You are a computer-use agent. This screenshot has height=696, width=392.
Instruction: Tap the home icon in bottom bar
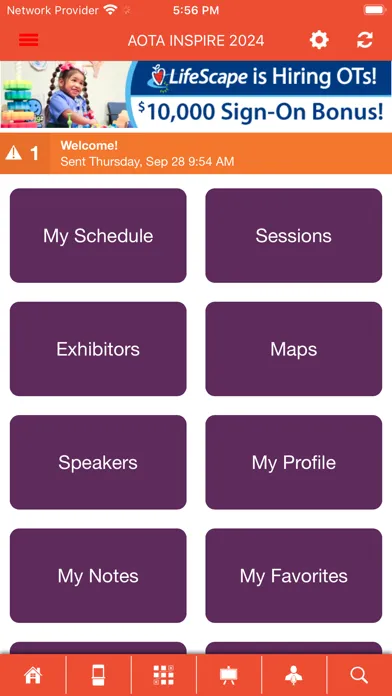[33, 675]
